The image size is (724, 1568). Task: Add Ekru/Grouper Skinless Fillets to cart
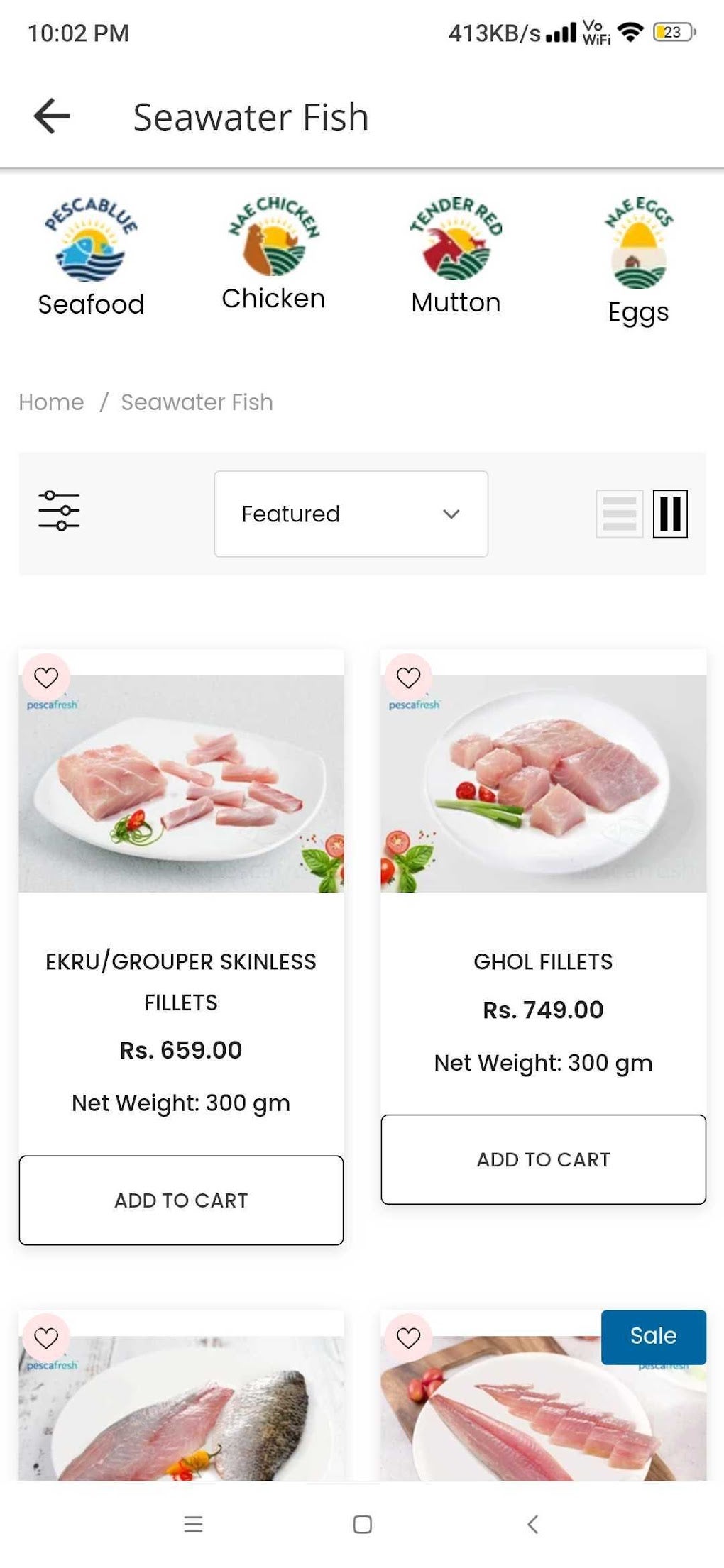click(x=181, y=1200)
